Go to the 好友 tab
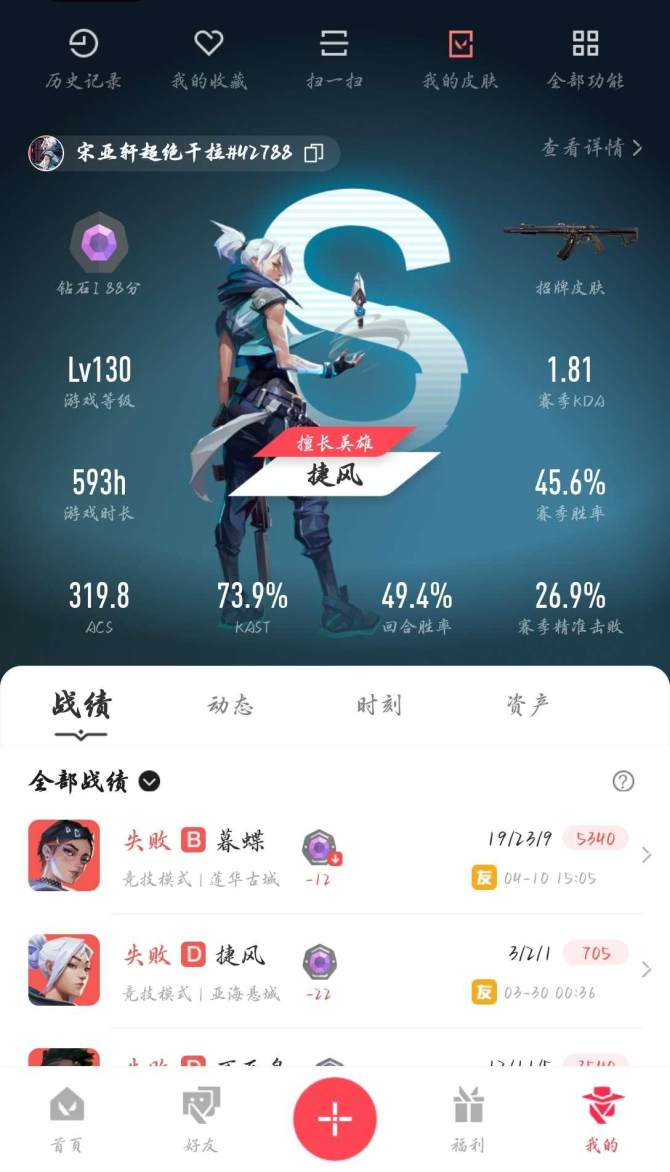This screenshot has height=1172, width=670. [201, 1120]
